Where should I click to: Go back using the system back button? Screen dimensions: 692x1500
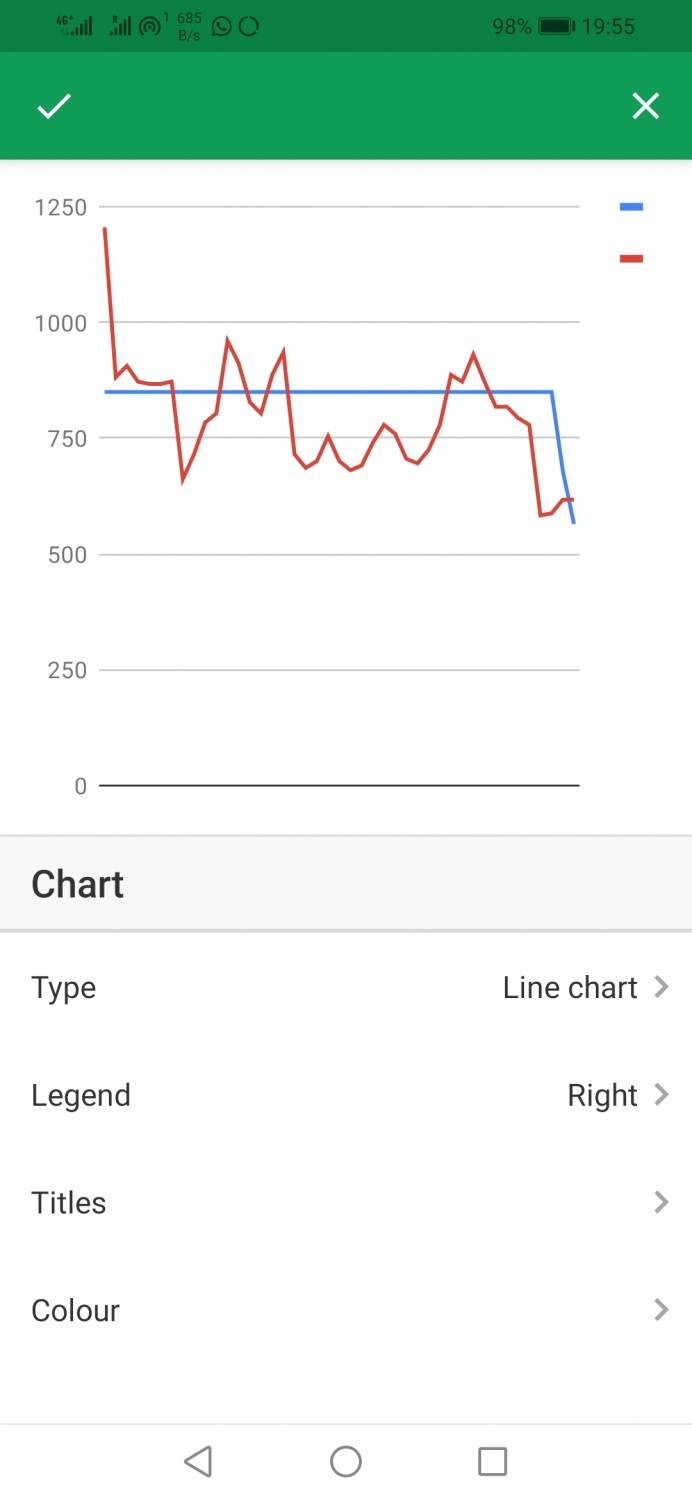(198, 1461)
